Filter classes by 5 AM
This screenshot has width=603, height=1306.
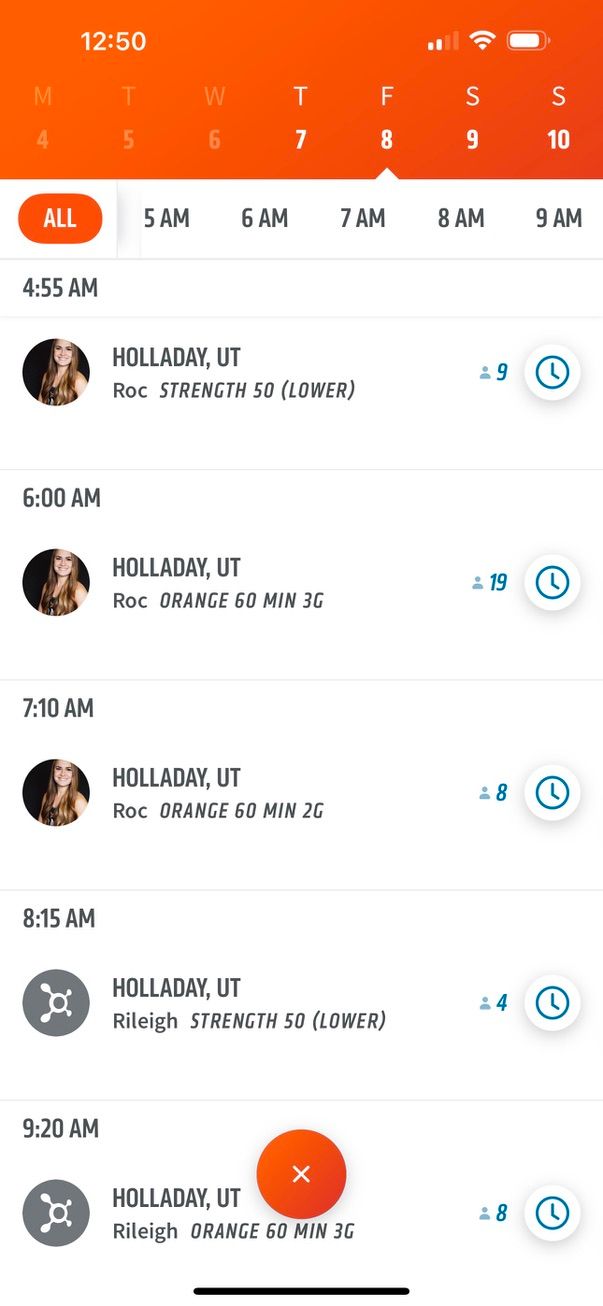[x=166, y=218]
